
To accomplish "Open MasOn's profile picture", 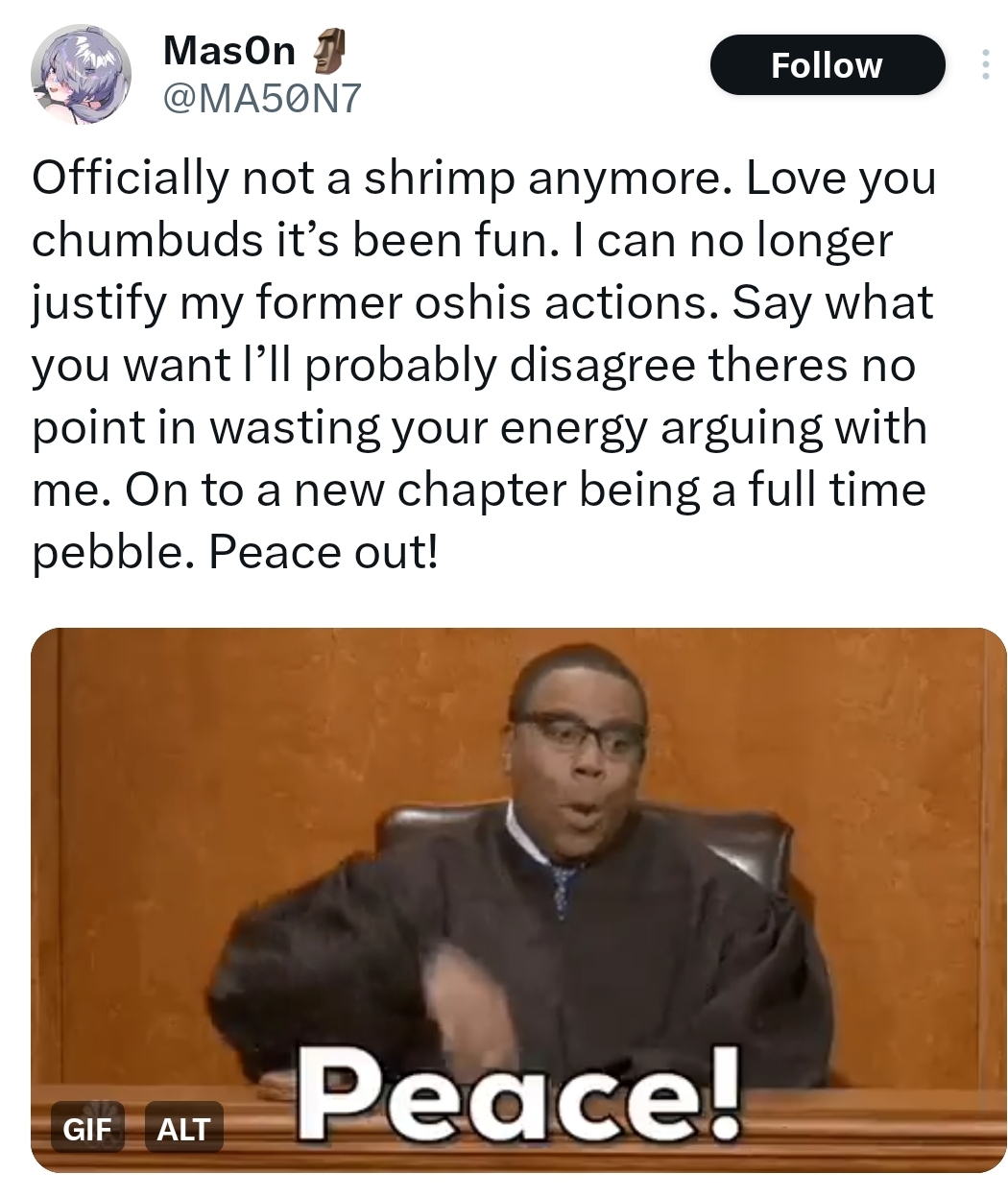I will (80, 73).
